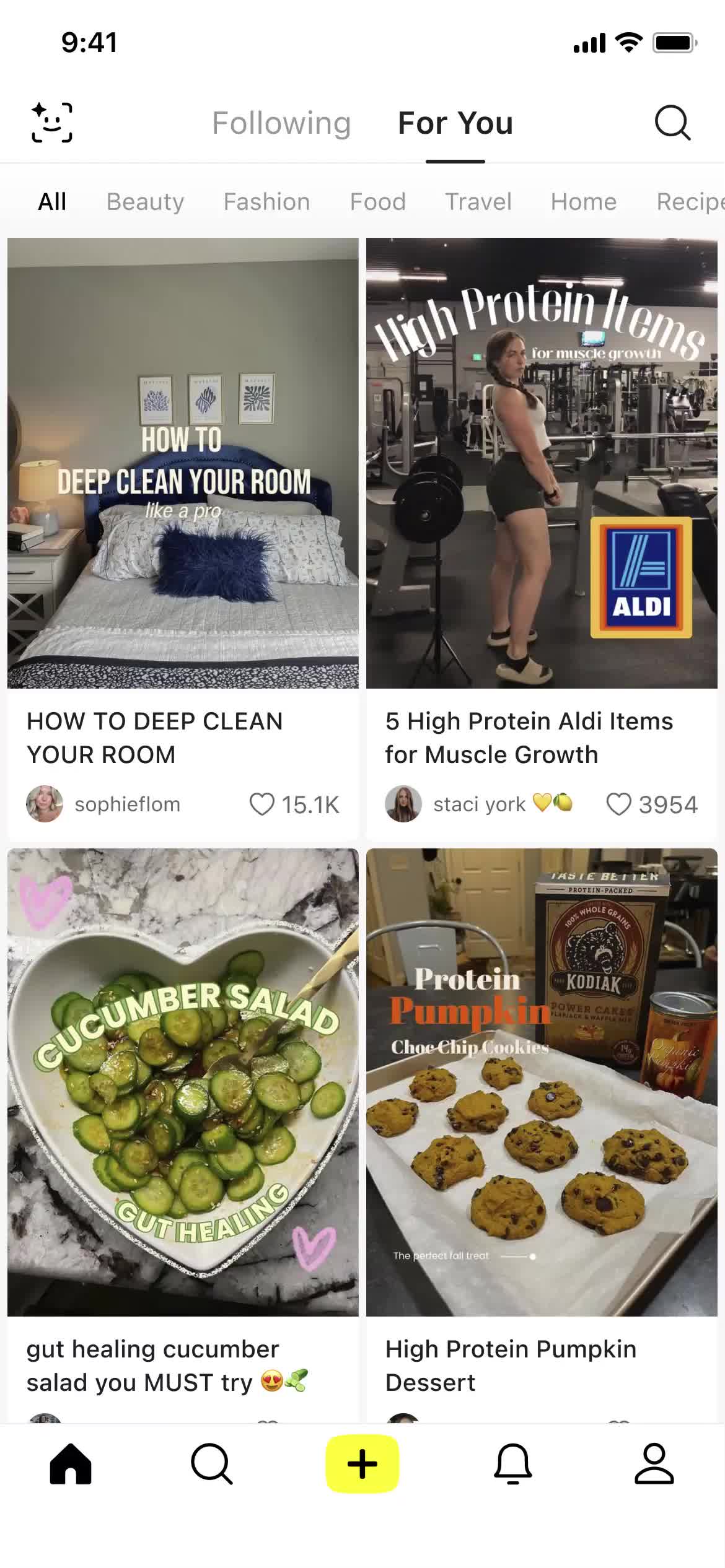
Task: View the gut healing cucumber salad post
Action: click(x=183, y=1081)
